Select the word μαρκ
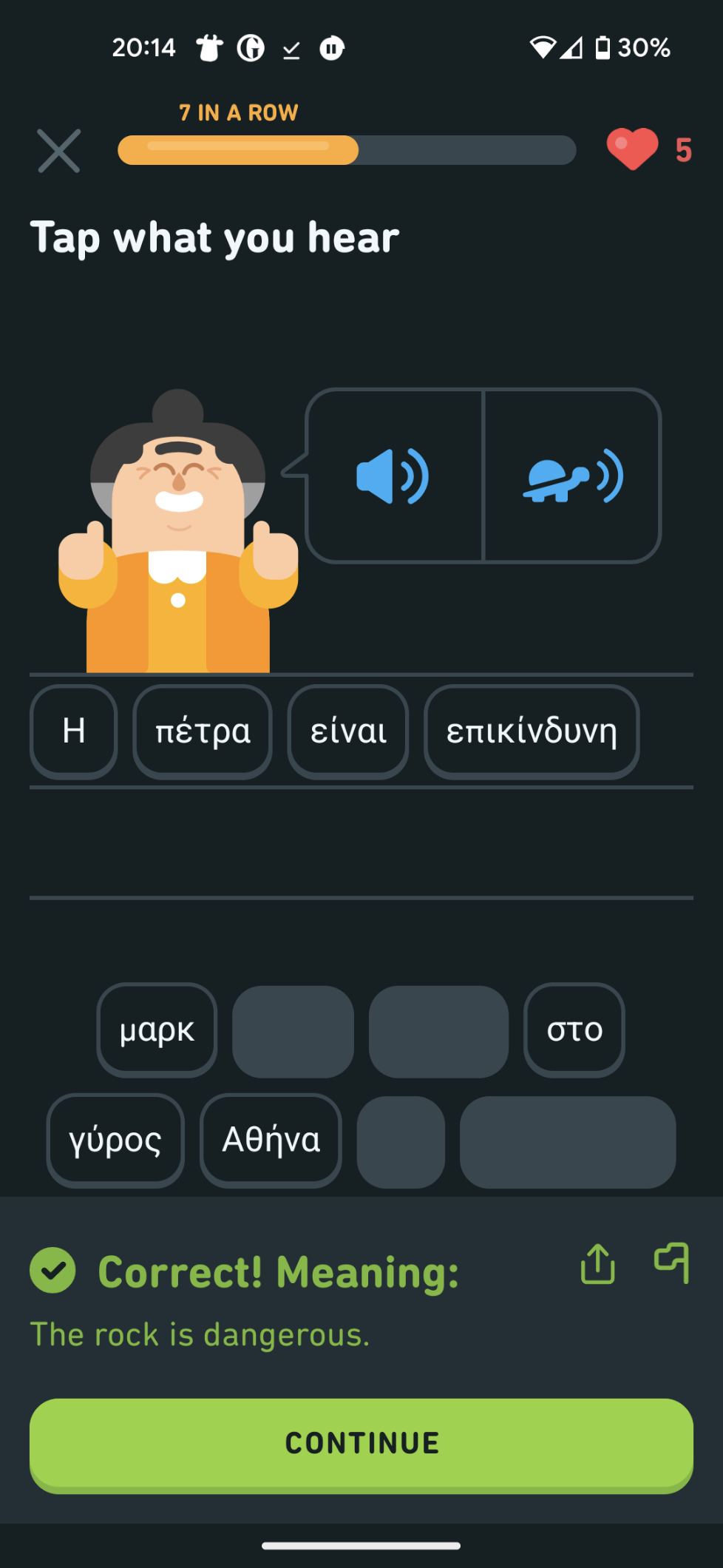The image size is (723, 1568). (x=157, y=1030)
